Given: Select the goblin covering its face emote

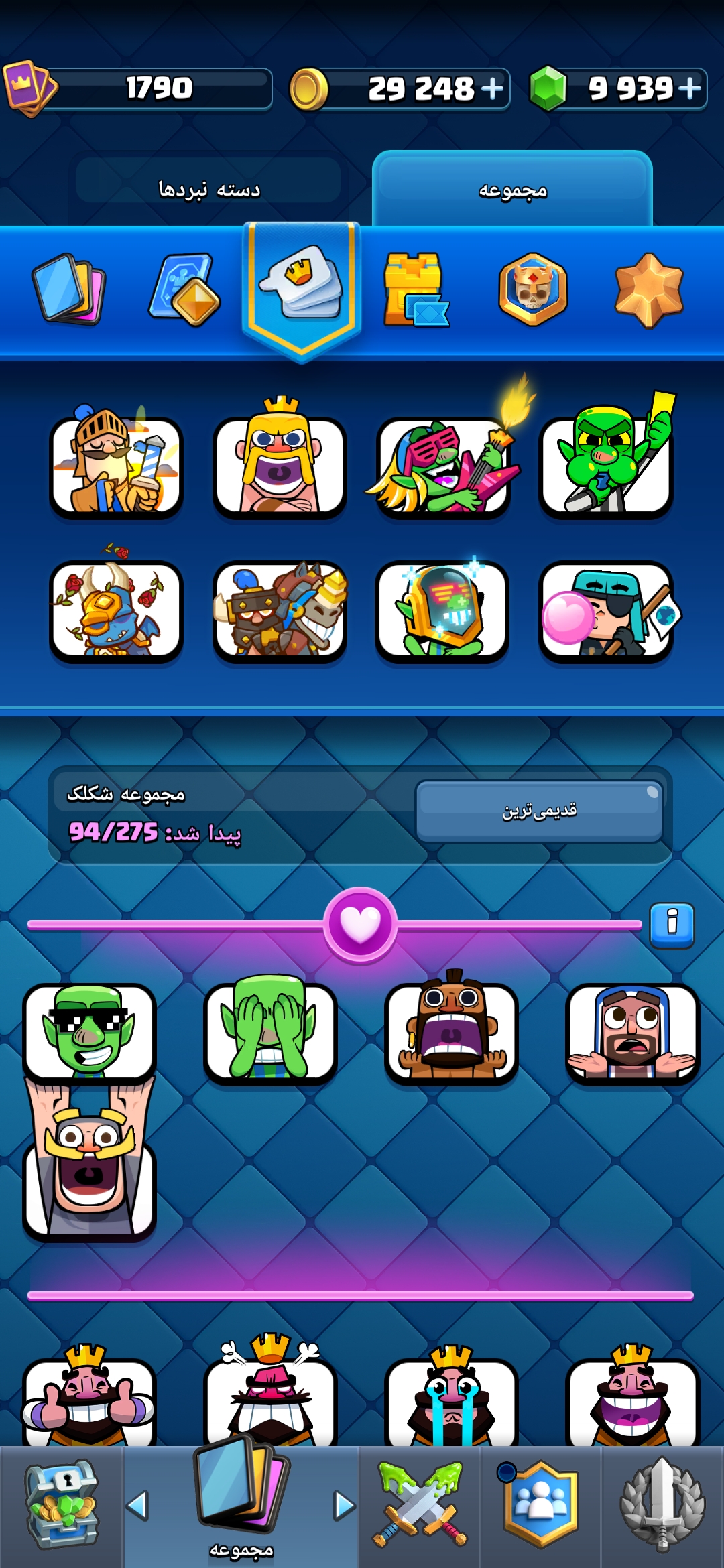Looking at the screenshot, I should tap(270, 1032).
